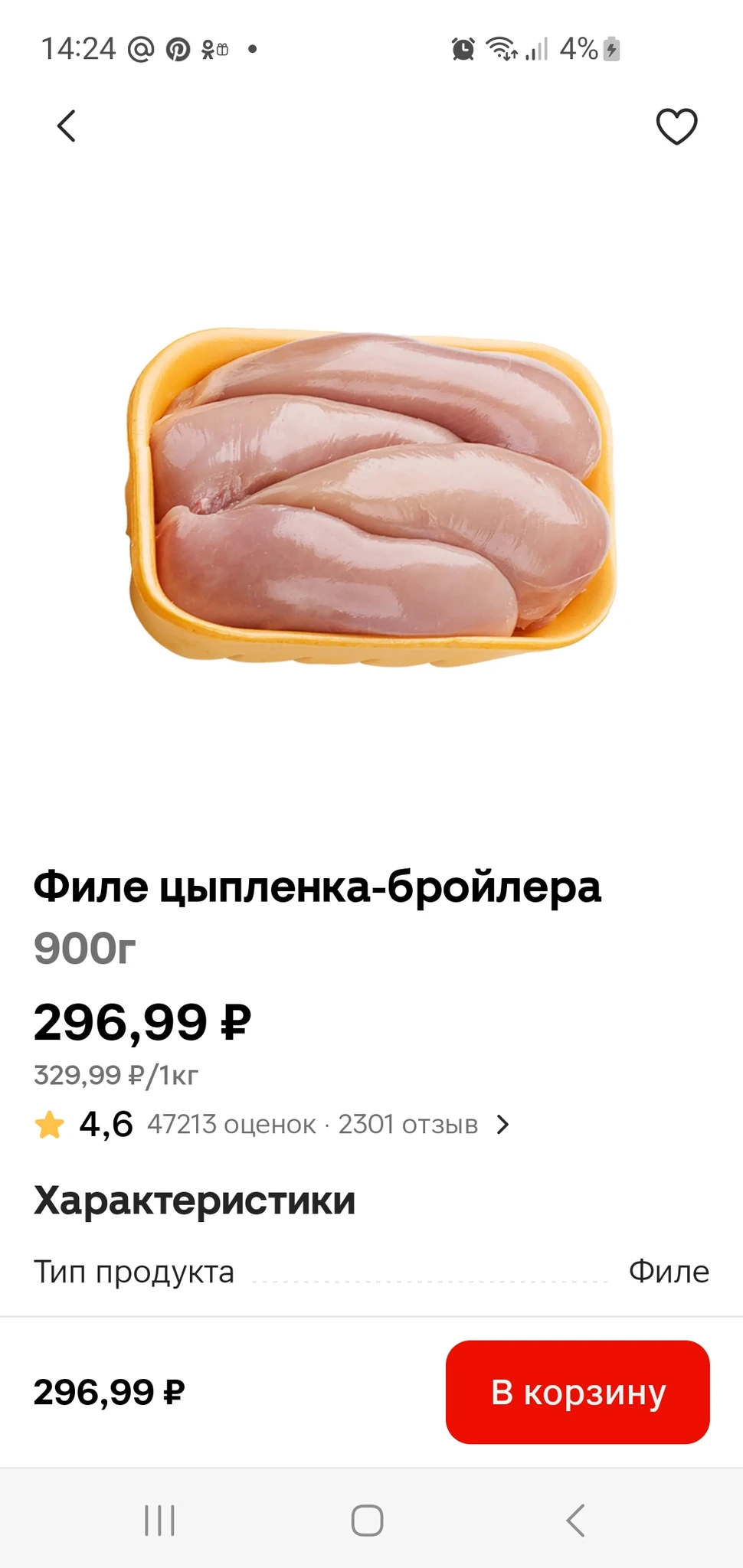Open recent apps from the navigation bar
The width and height of the screenshot is (743, 1568).
160,1521
